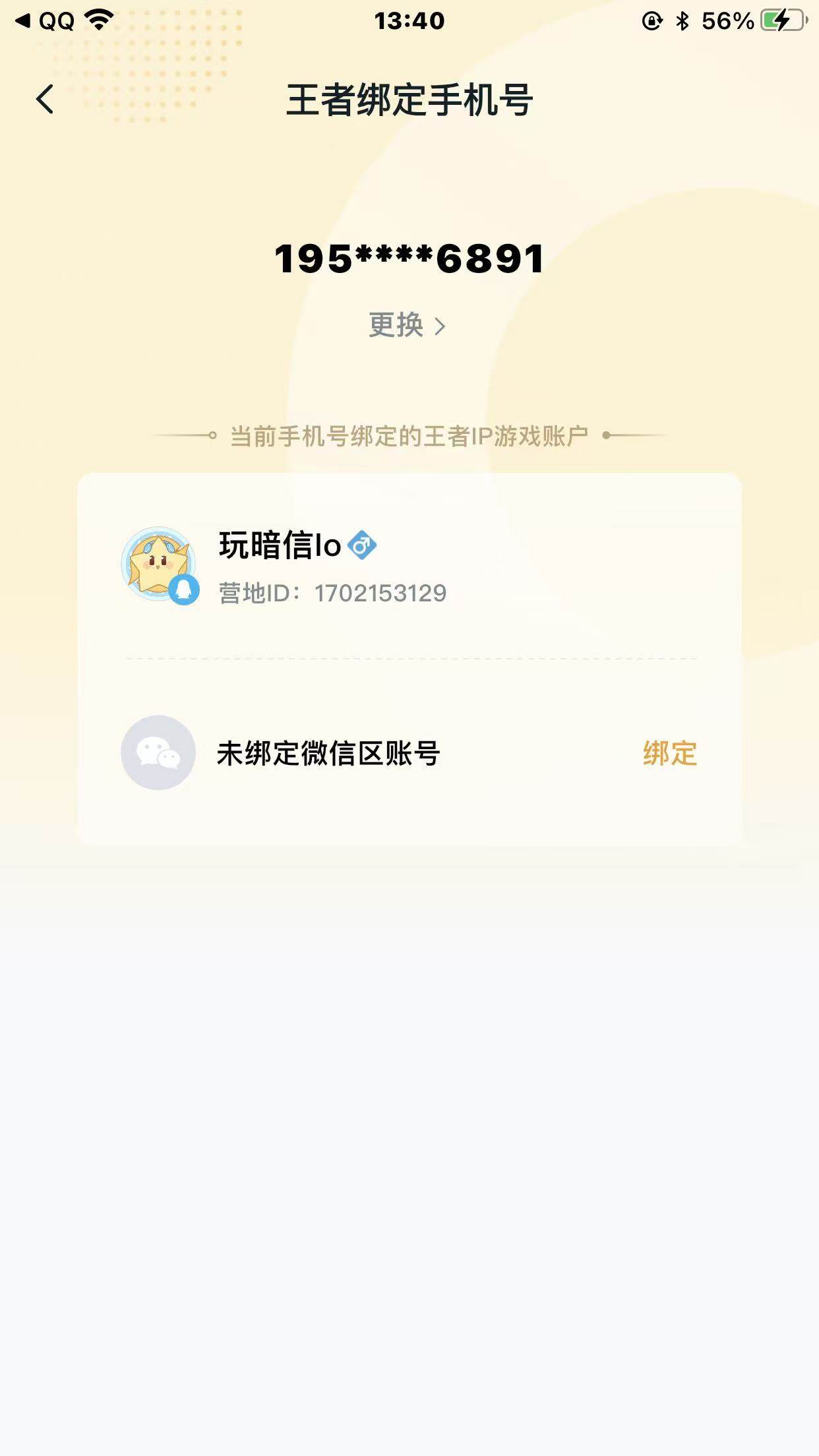Tap the account card containing 玩暗信lo

[x=409, y=659]
